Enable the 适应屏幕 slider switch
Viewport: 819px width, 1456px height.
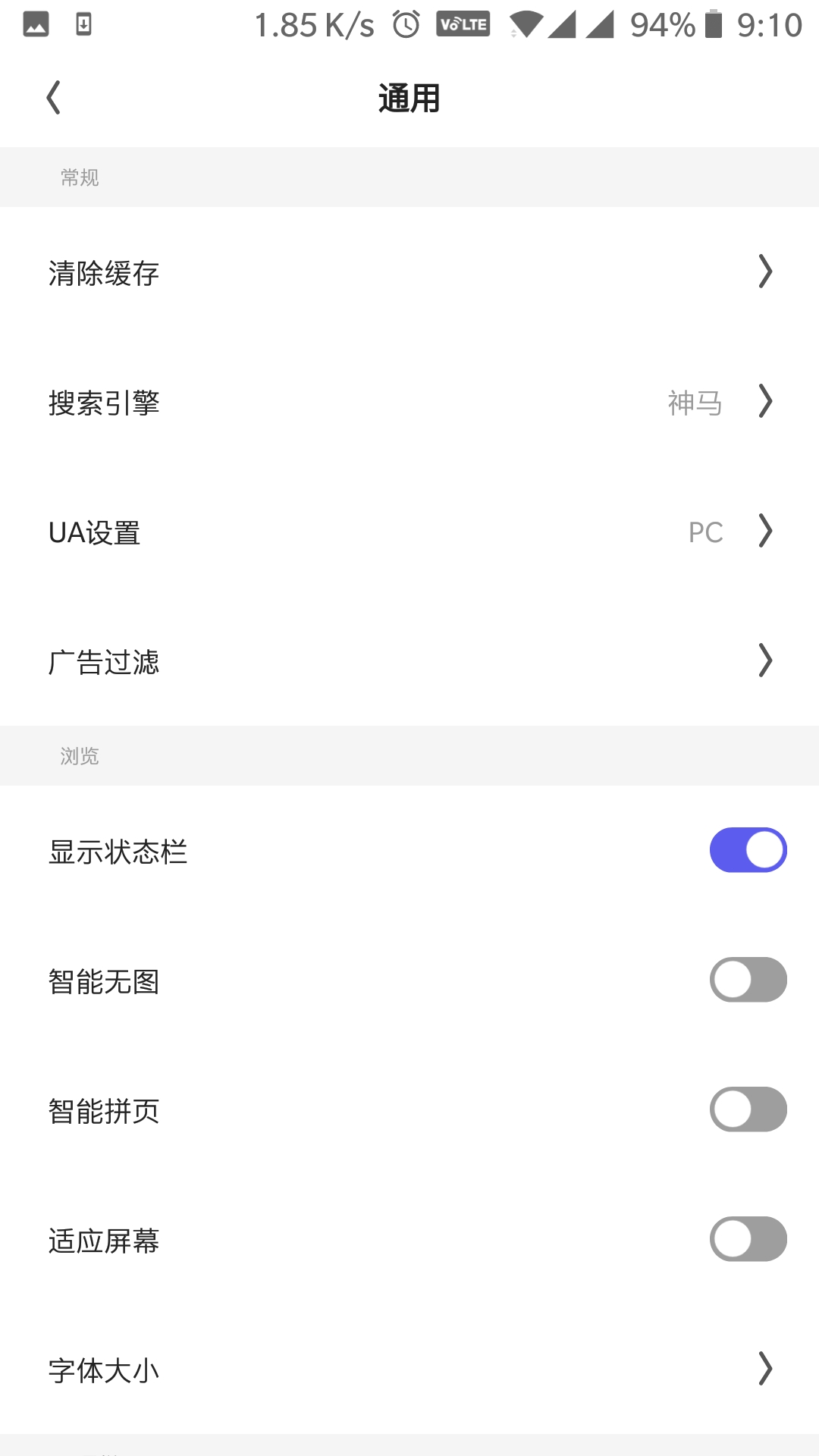point(748,1240)
